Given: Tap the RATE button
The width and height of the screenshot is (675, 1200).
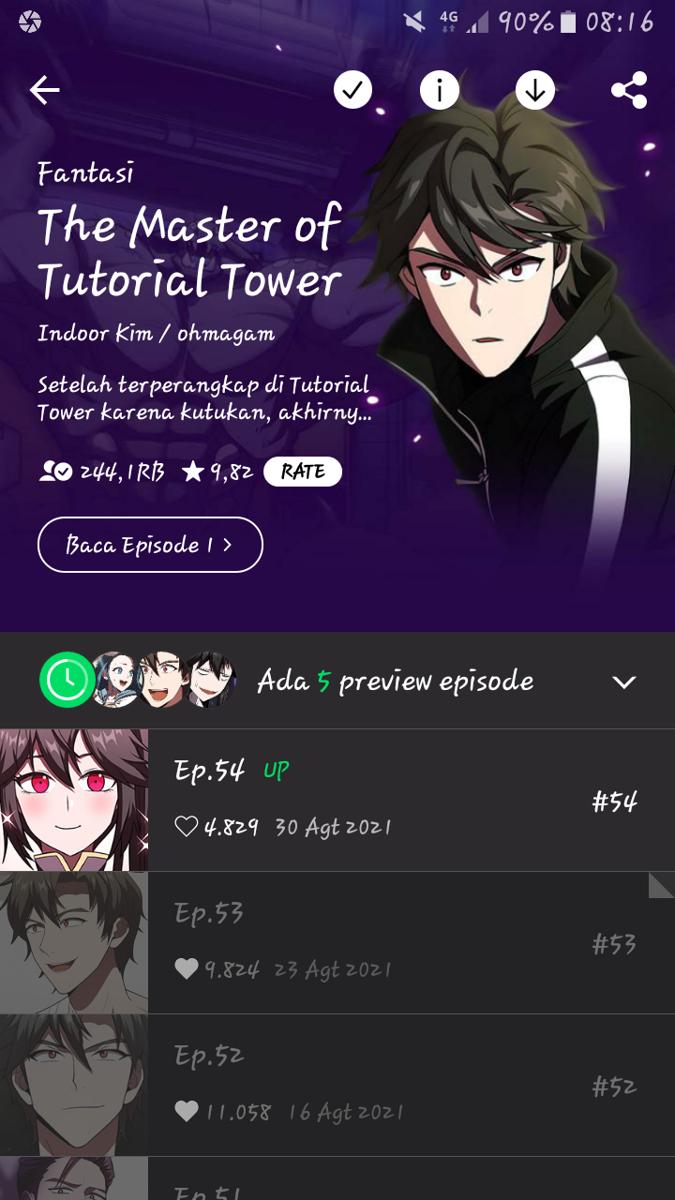Looking at the screenshot, I should coord(302,472).
